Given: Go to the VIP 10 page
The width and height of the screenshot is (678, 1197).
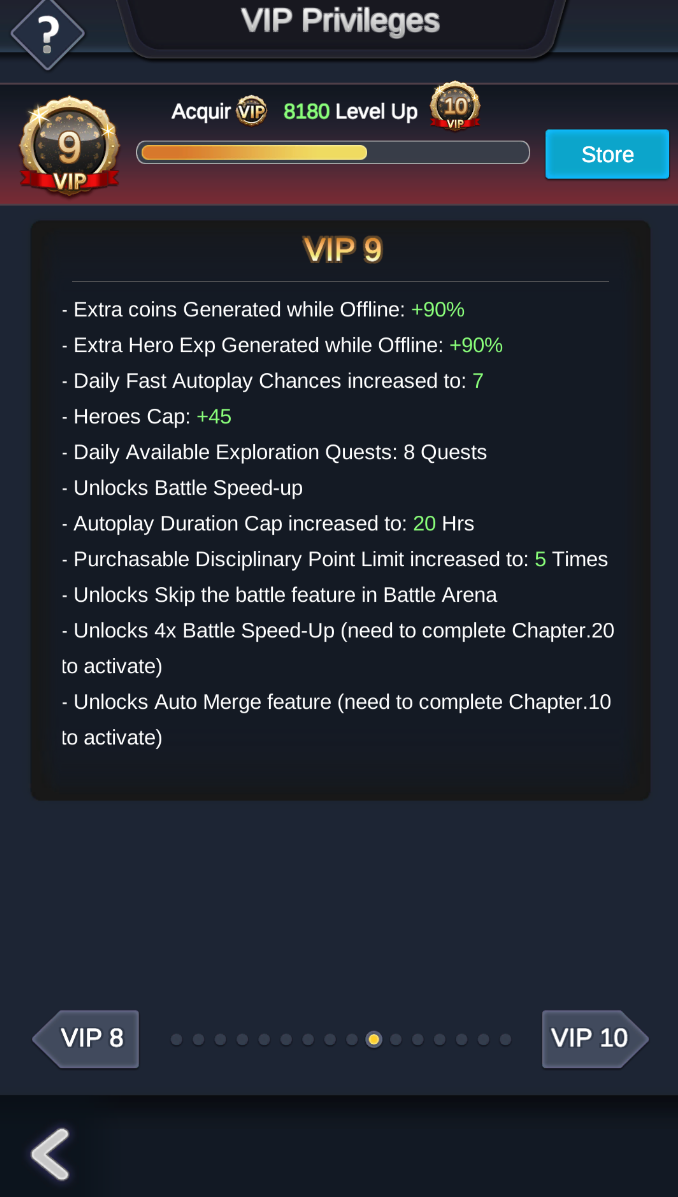Looking at the screenshot, I should pyautogui.click(x=596, y=1038).
